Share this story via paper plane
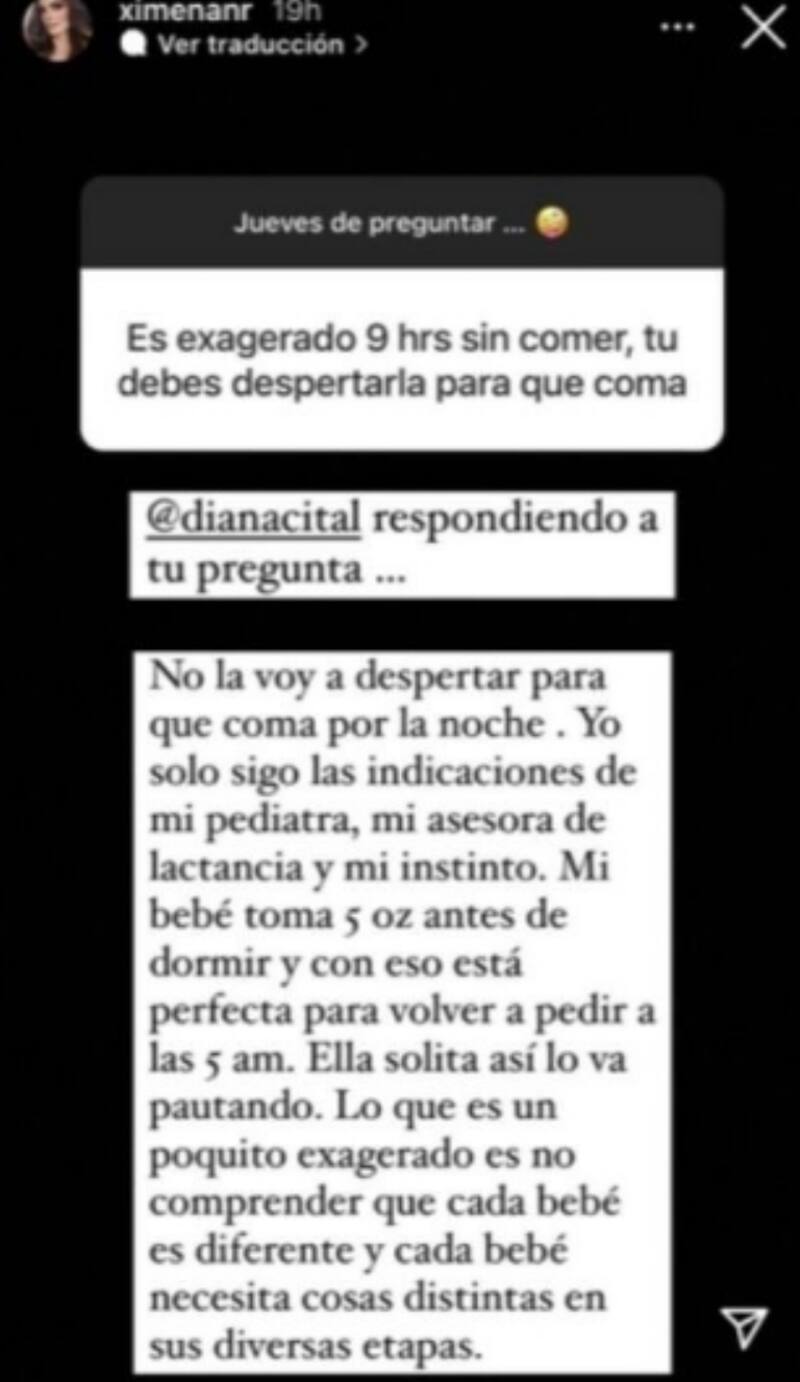This screenshot has height=1382, width=800. pos(745,1327)
